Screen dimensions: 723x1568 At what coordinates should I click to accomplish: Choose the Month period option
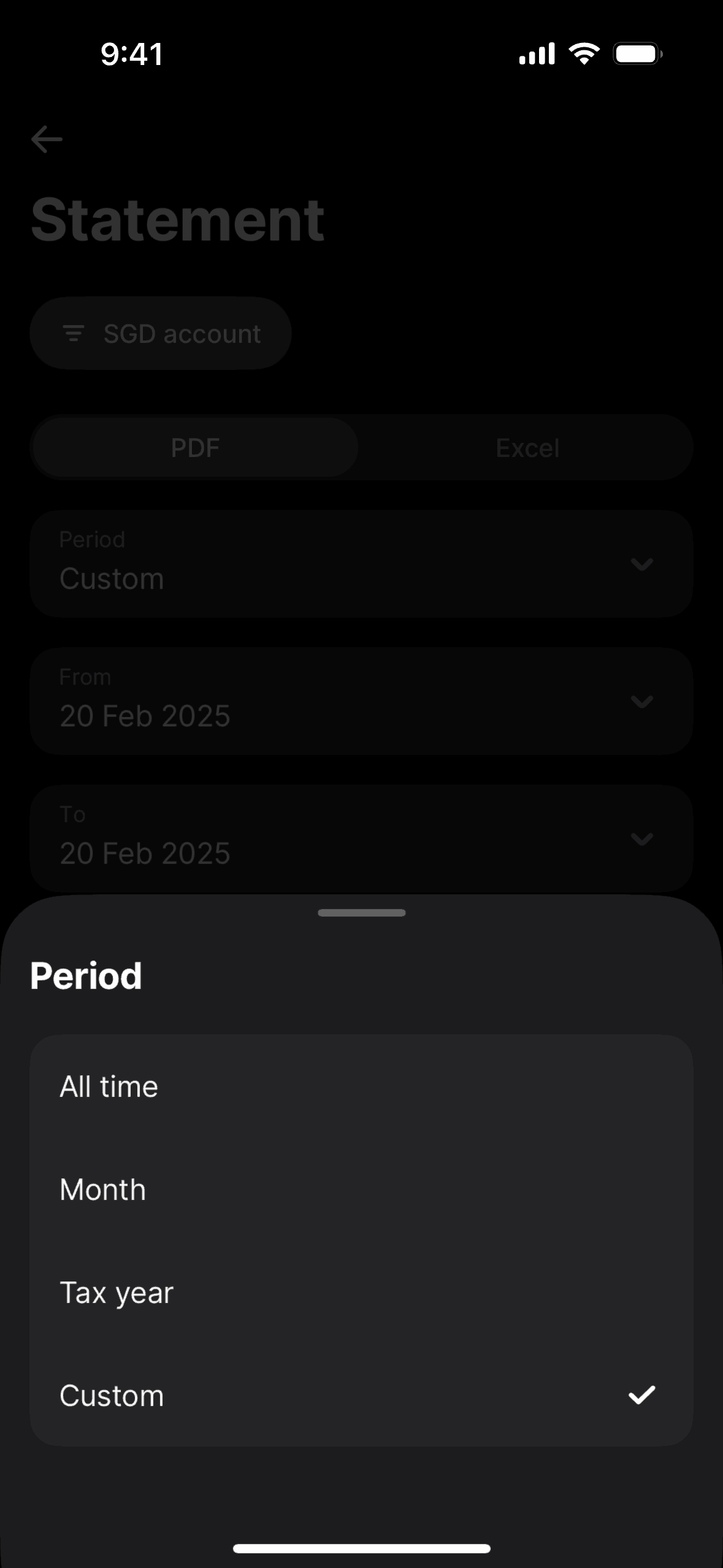pos(361,1189)
